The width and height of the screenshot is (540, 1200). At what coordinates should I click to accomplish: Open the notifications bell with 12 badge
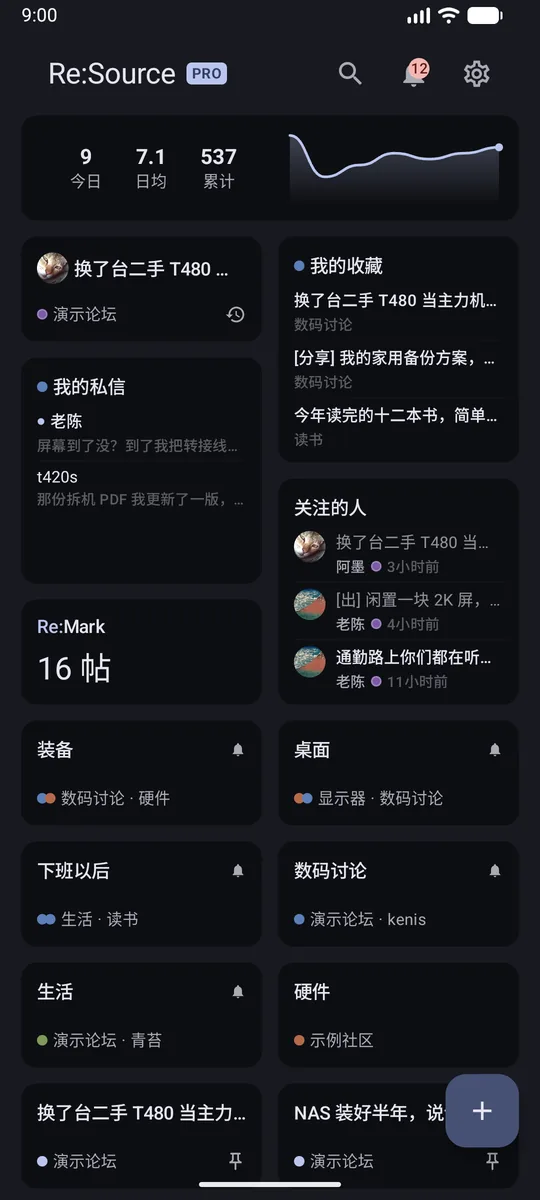(x=414, y=73)
